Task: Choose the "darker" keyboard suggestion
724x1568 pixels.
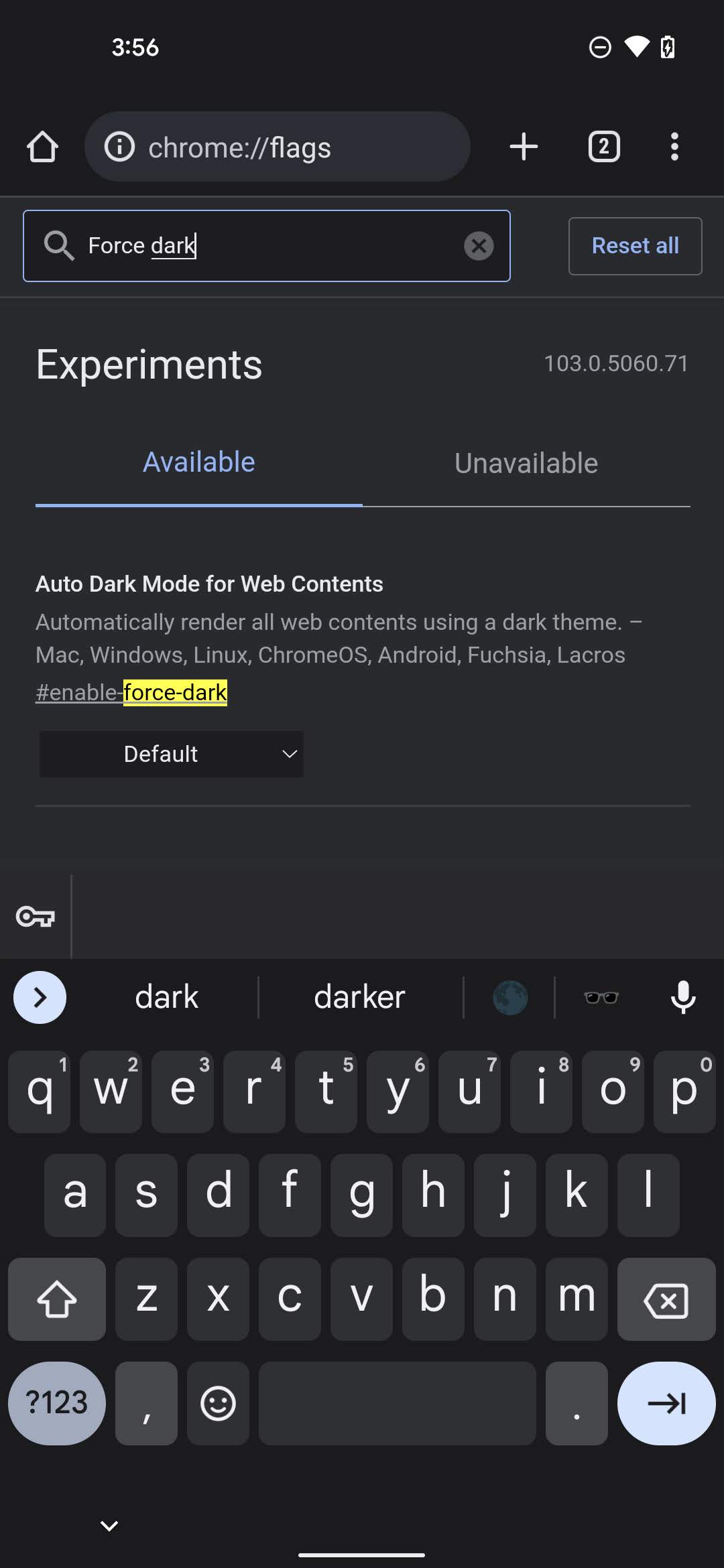Action: 359,997
